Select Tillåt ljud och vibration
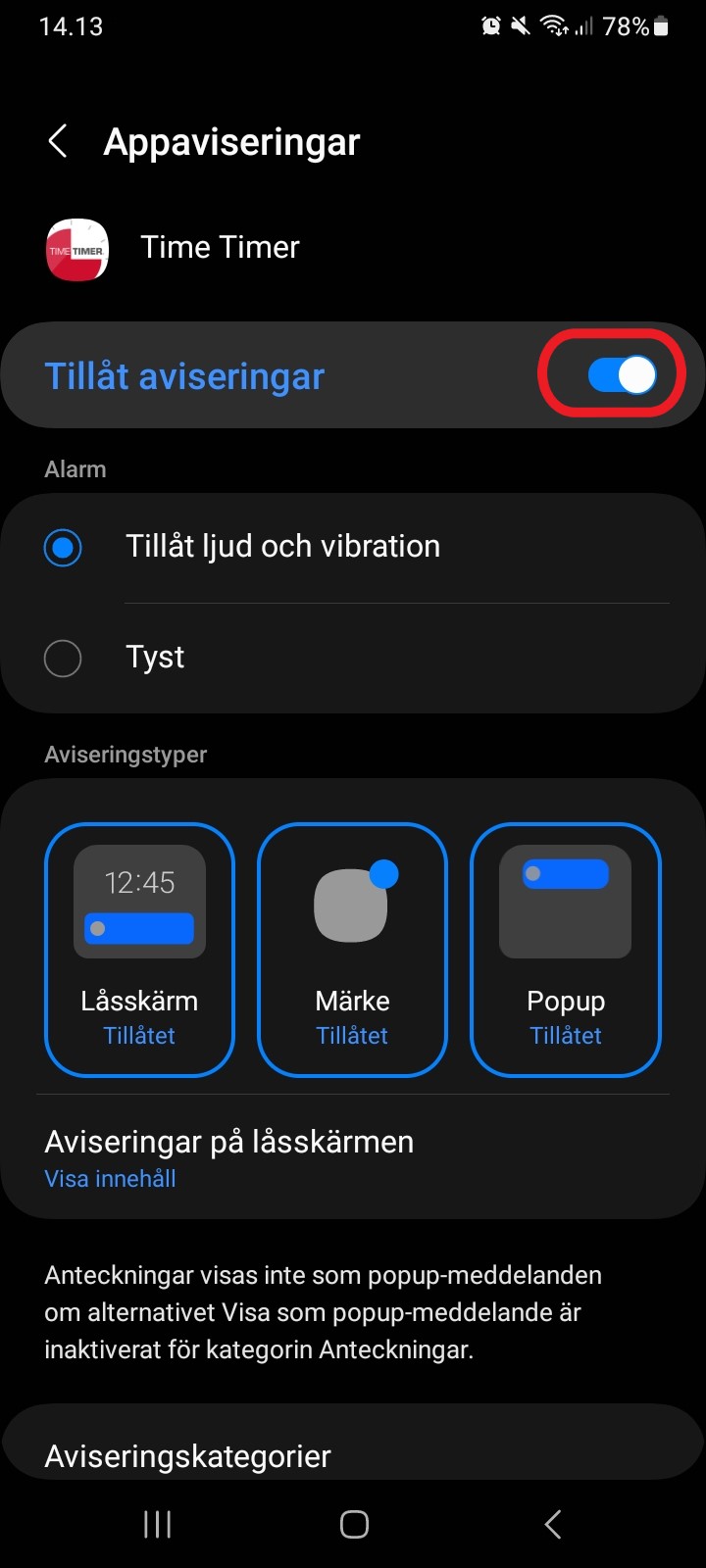706x1568 pixels. 353,547
